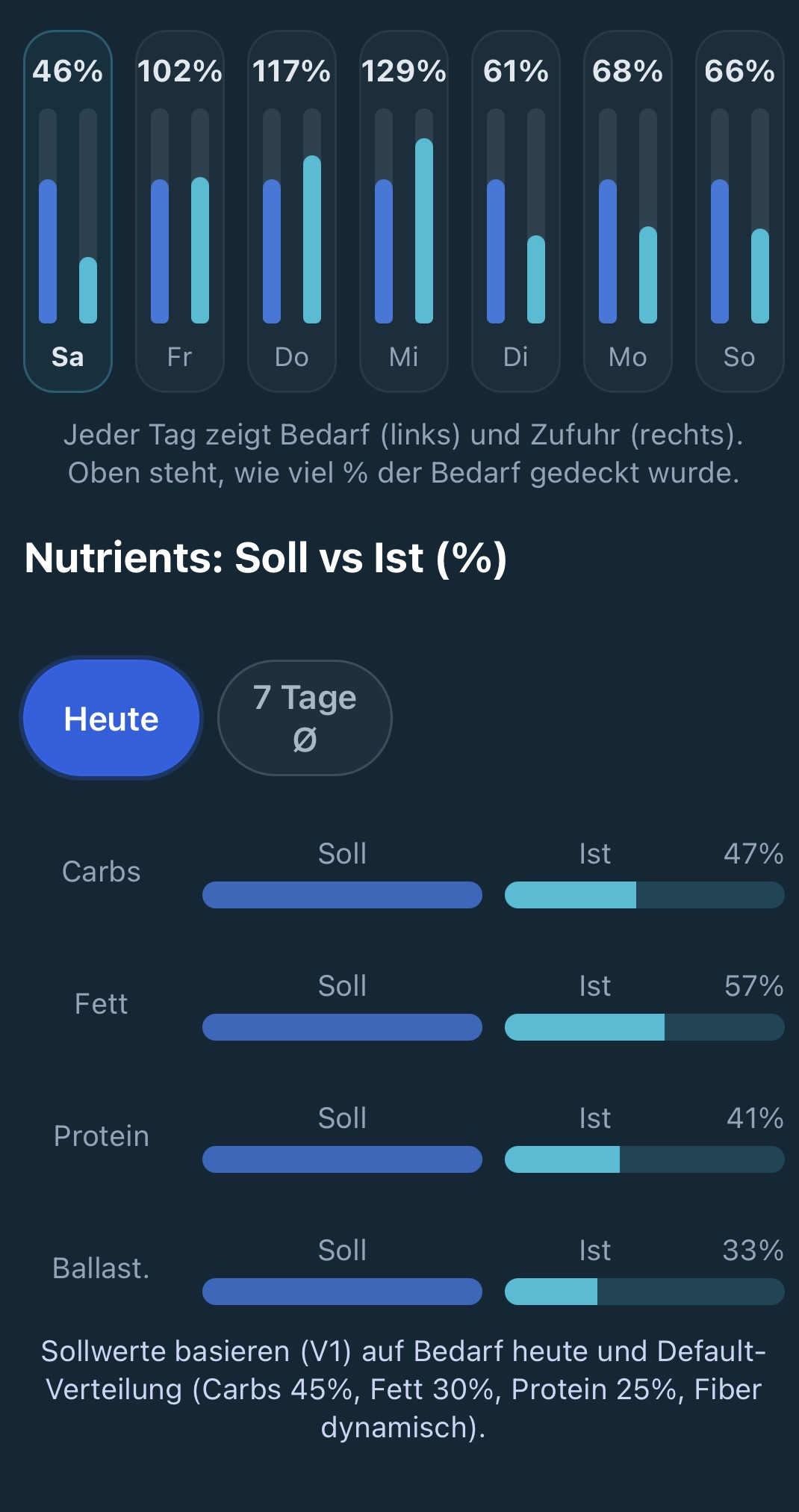Screen dimensions: 799x1512
Task: Select the Fr day card showing 102%
Action: point(179,209)
